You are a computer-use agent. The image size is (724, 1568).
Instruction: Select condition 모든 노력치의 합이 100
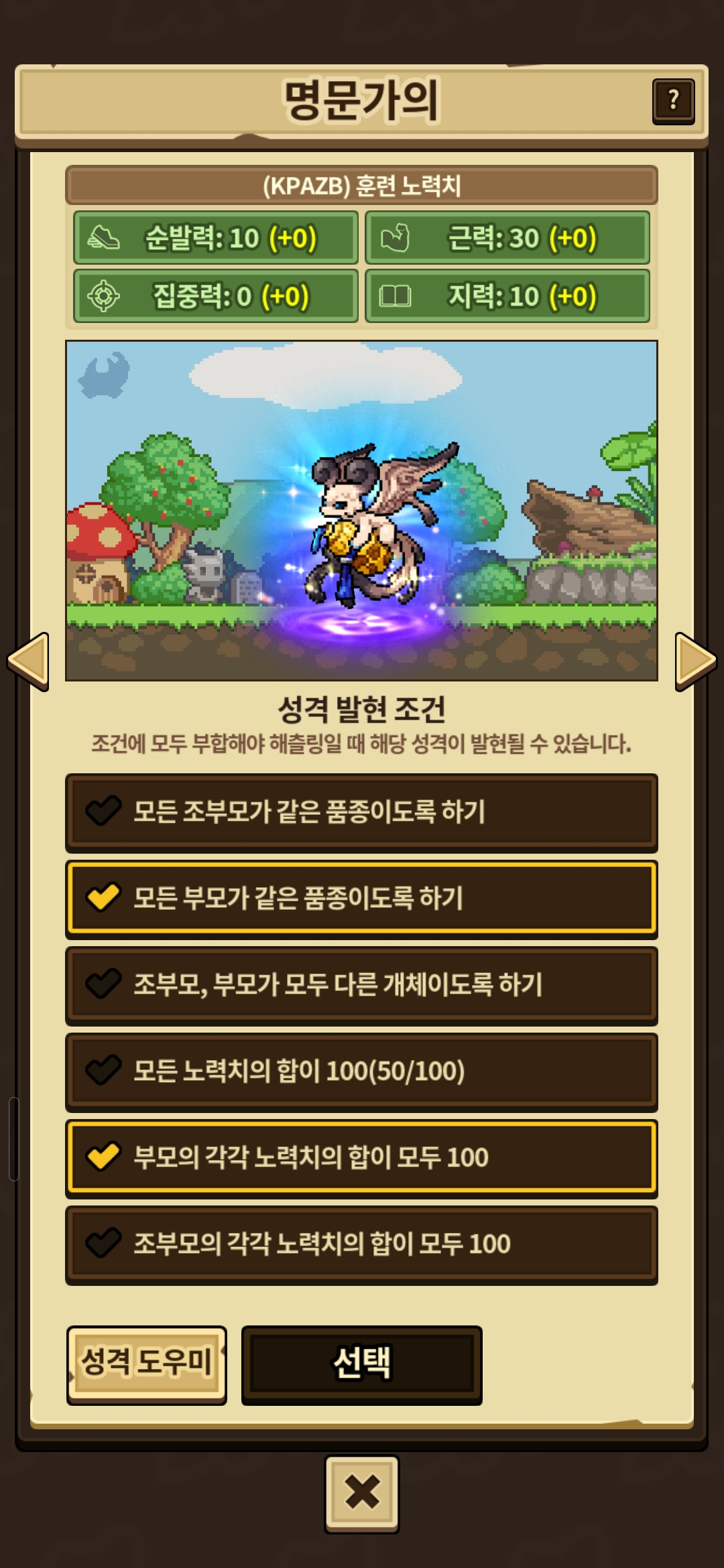click(361, 1071)
